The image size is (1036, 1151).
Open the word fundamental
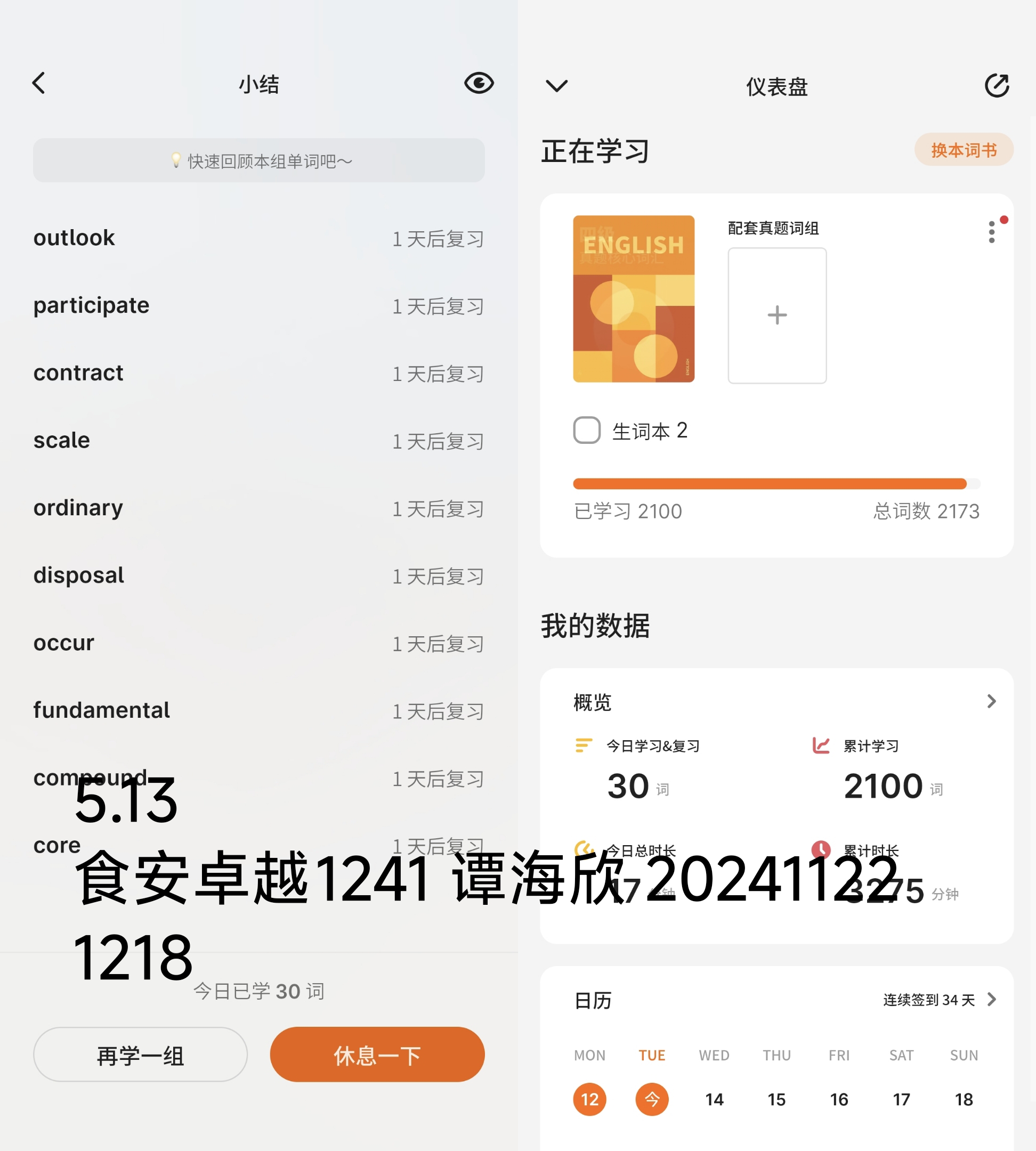click(258, 710)
